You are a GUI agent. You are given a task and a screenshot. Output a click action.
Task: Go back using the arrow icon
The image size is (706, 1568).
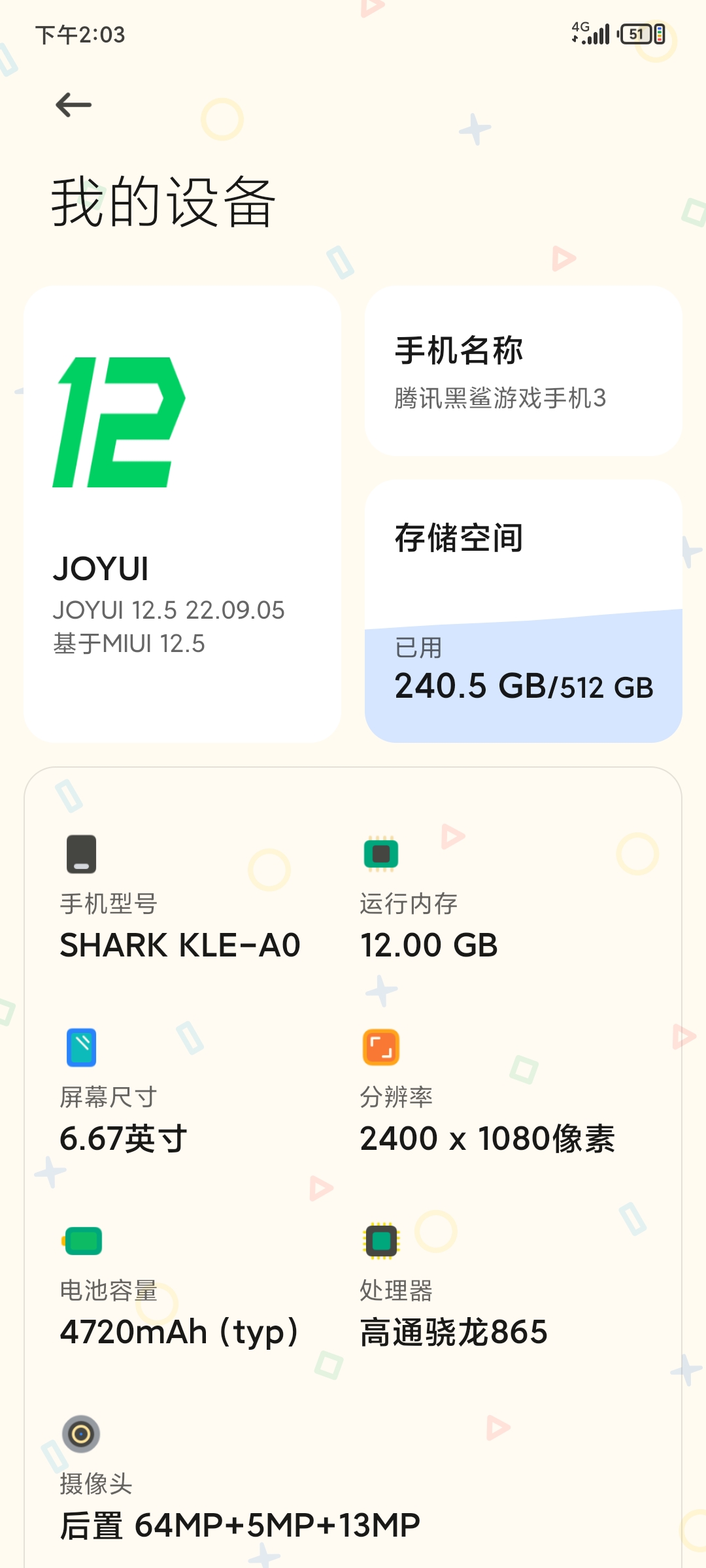pos(73,105)
